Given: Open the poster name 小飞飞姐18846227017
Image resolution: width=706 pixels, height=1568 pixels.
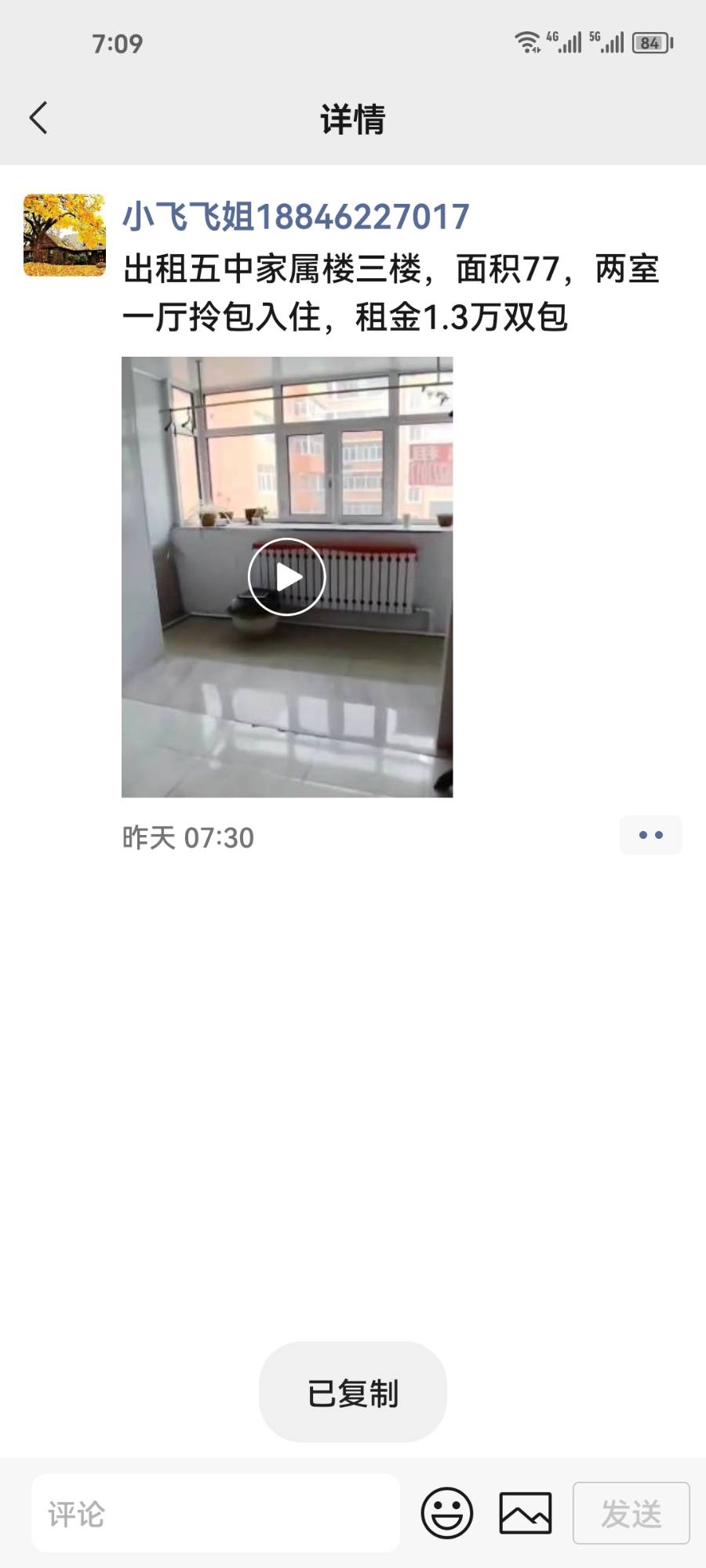Looking at the screenshot, I should coord(296,217).
